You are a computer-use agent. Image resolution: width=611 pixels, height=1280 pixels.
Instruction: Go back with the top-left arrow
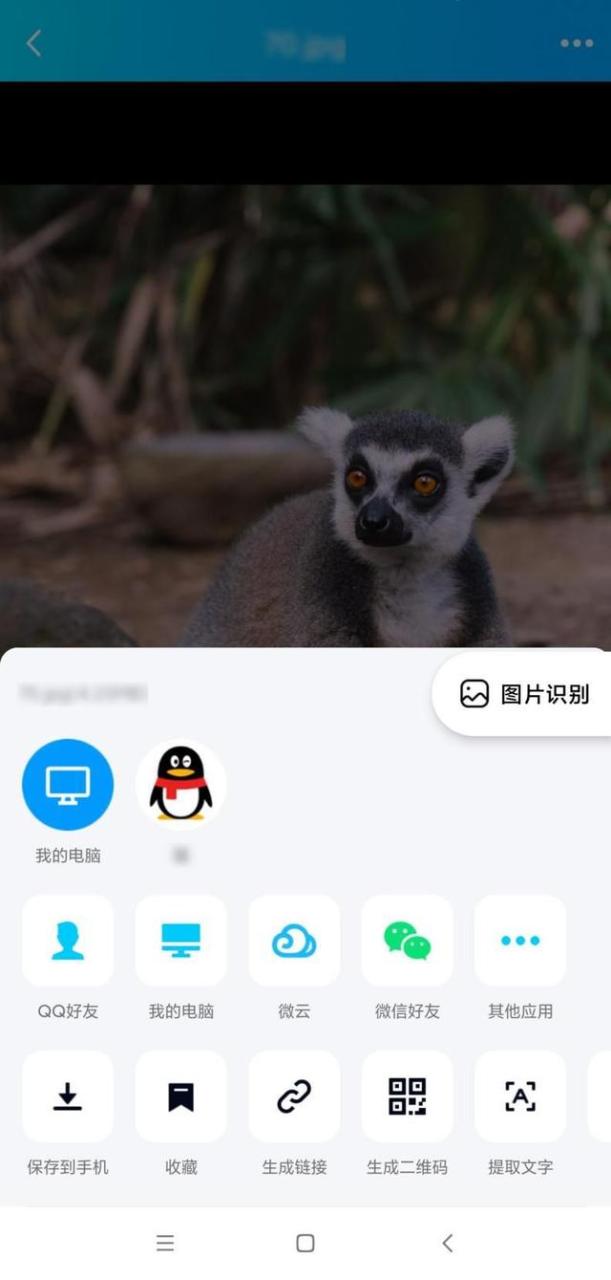pyautogui.click(x=34, y=43)
